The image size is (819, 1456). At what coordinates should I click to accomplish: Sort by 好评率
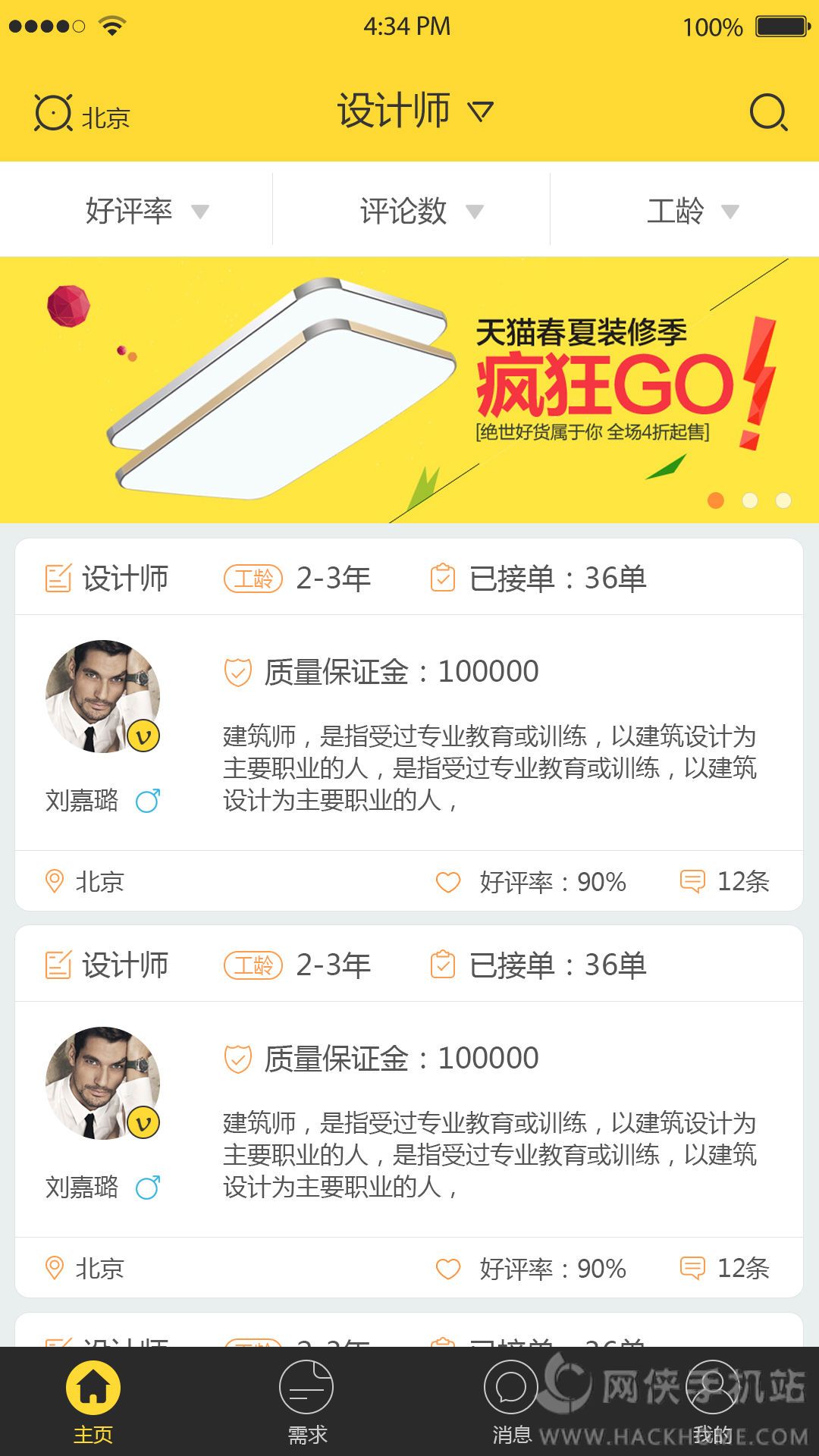point(146,210)
